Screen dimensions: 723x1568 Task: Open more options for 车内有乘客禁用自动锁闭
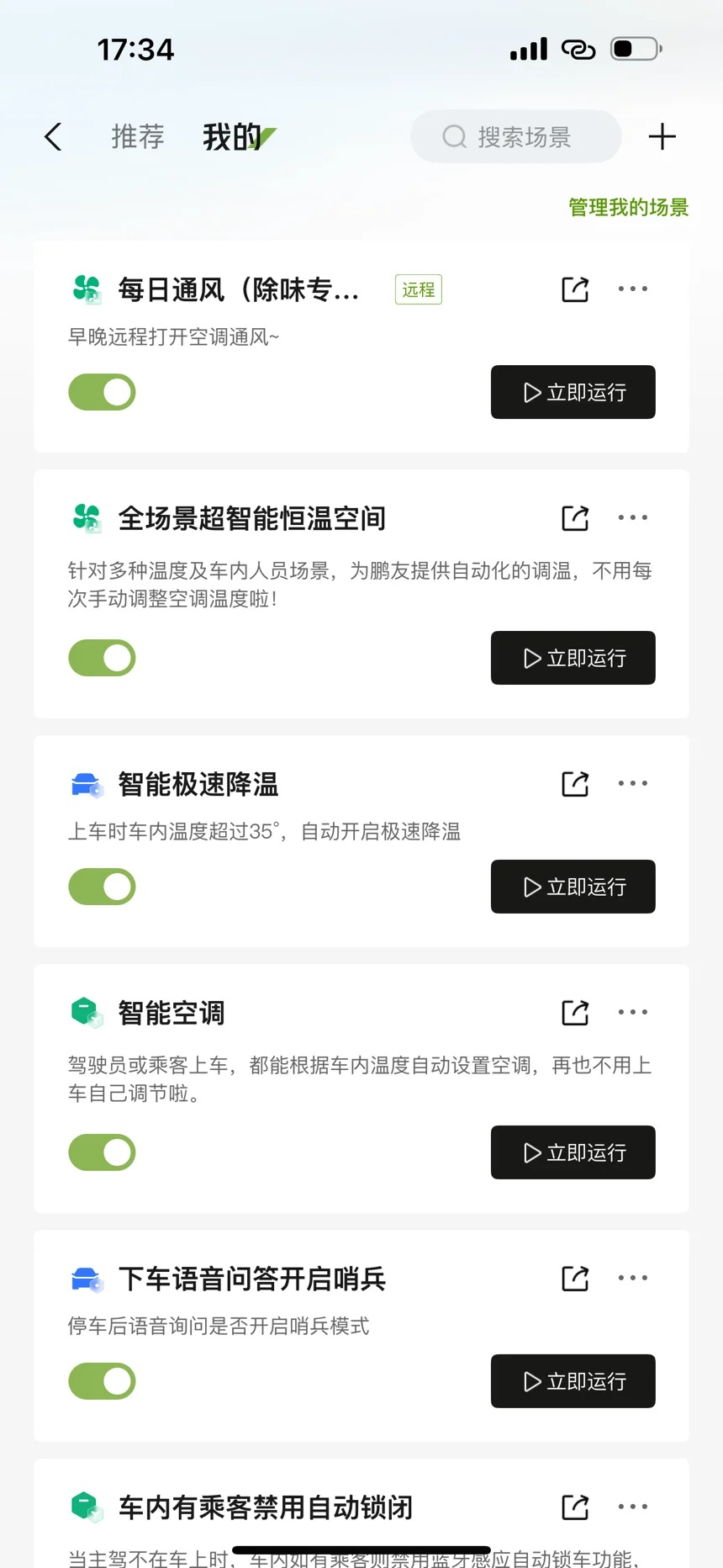point(633,1507)
